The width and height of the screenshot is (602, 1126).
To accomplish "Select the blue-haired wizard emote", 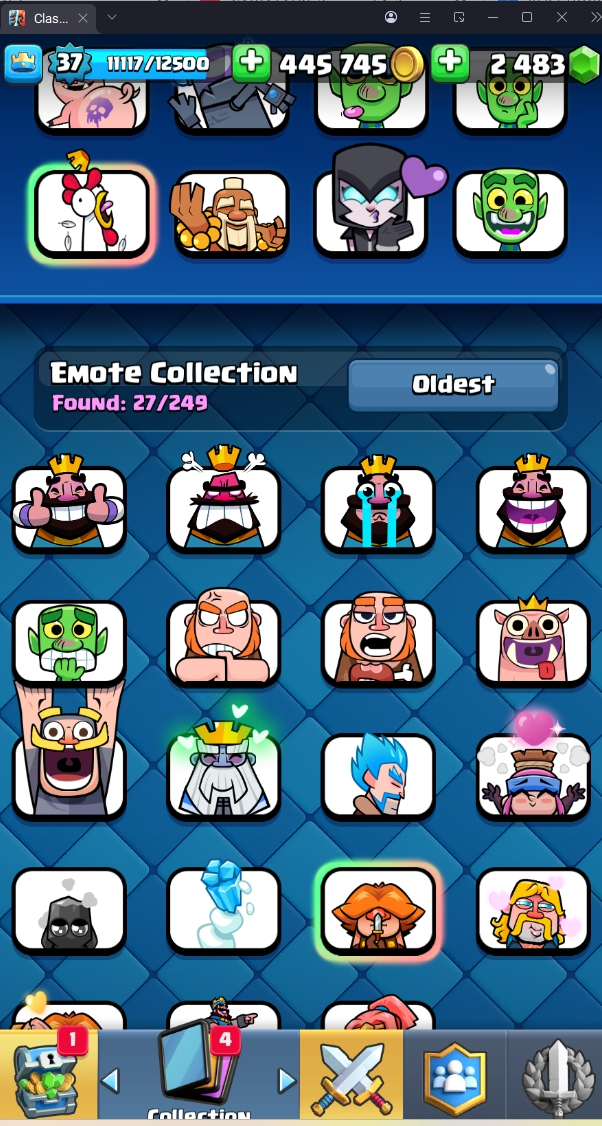I will point(378,776).
